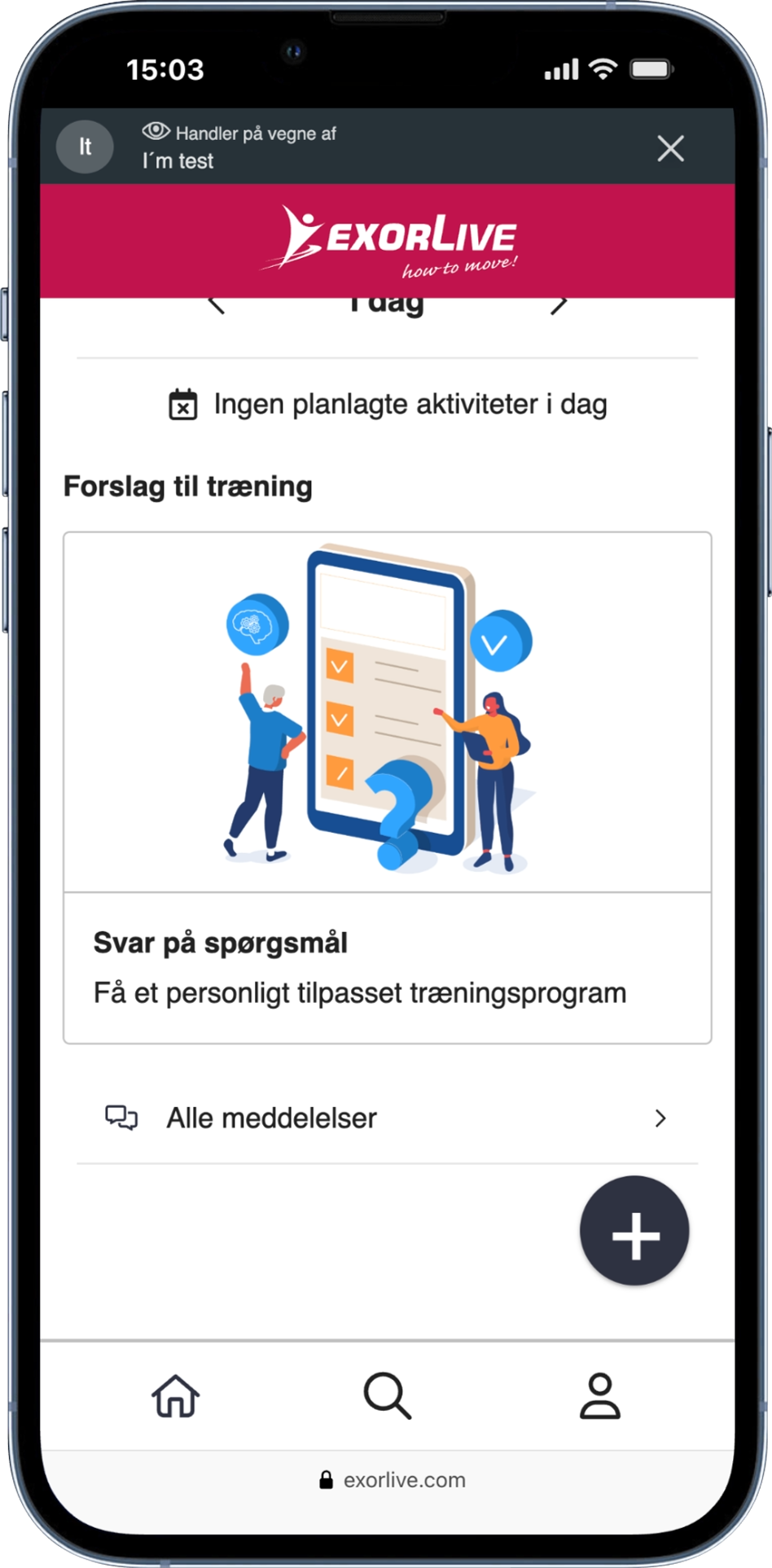The height and width of the screenshot is (1568, 772).
Task: Open the 'Svar på spørgsmål' card
Action: click(x=387, y=787)
